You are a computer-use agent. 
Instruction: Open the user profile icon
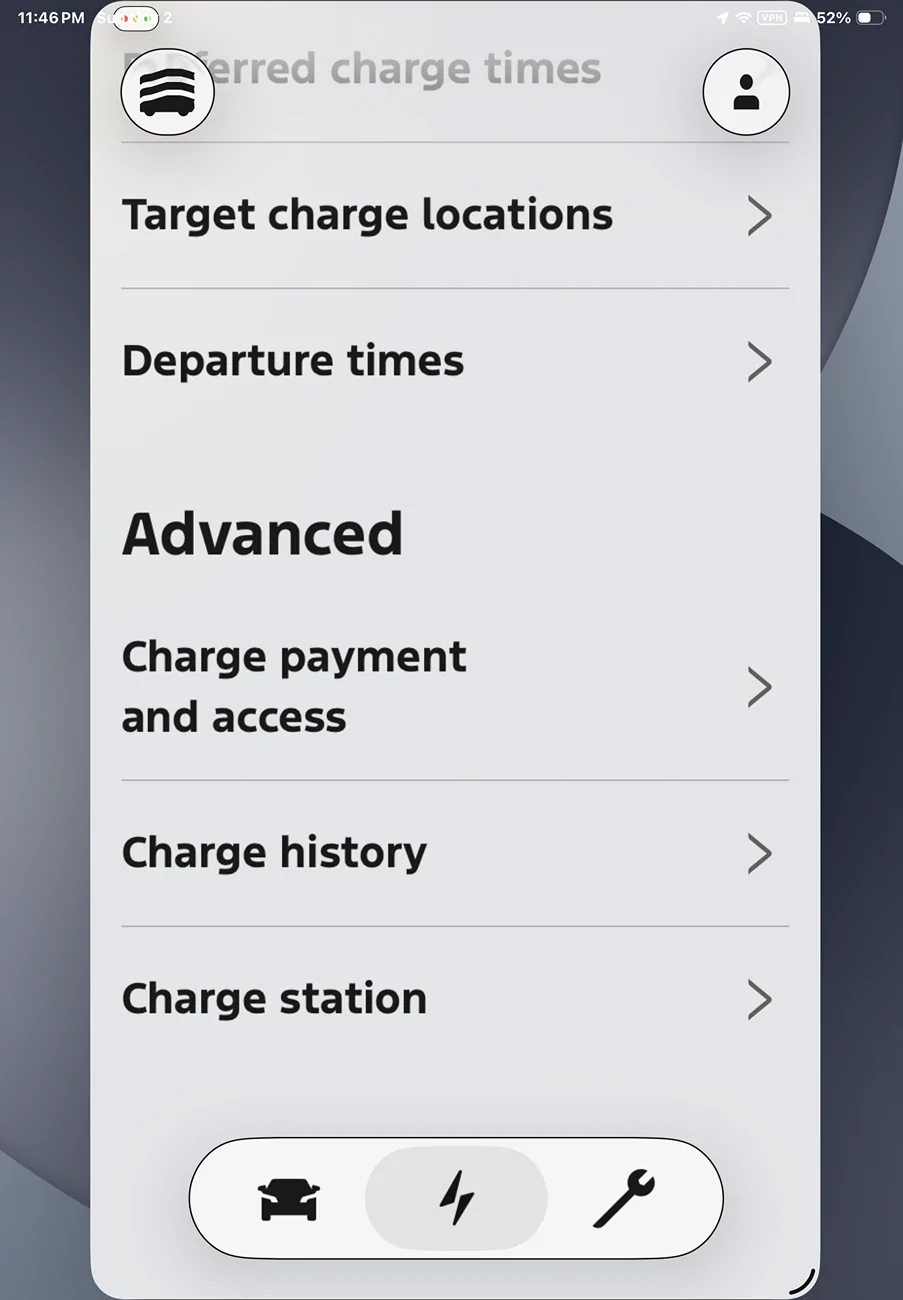[x=746, y=91]
